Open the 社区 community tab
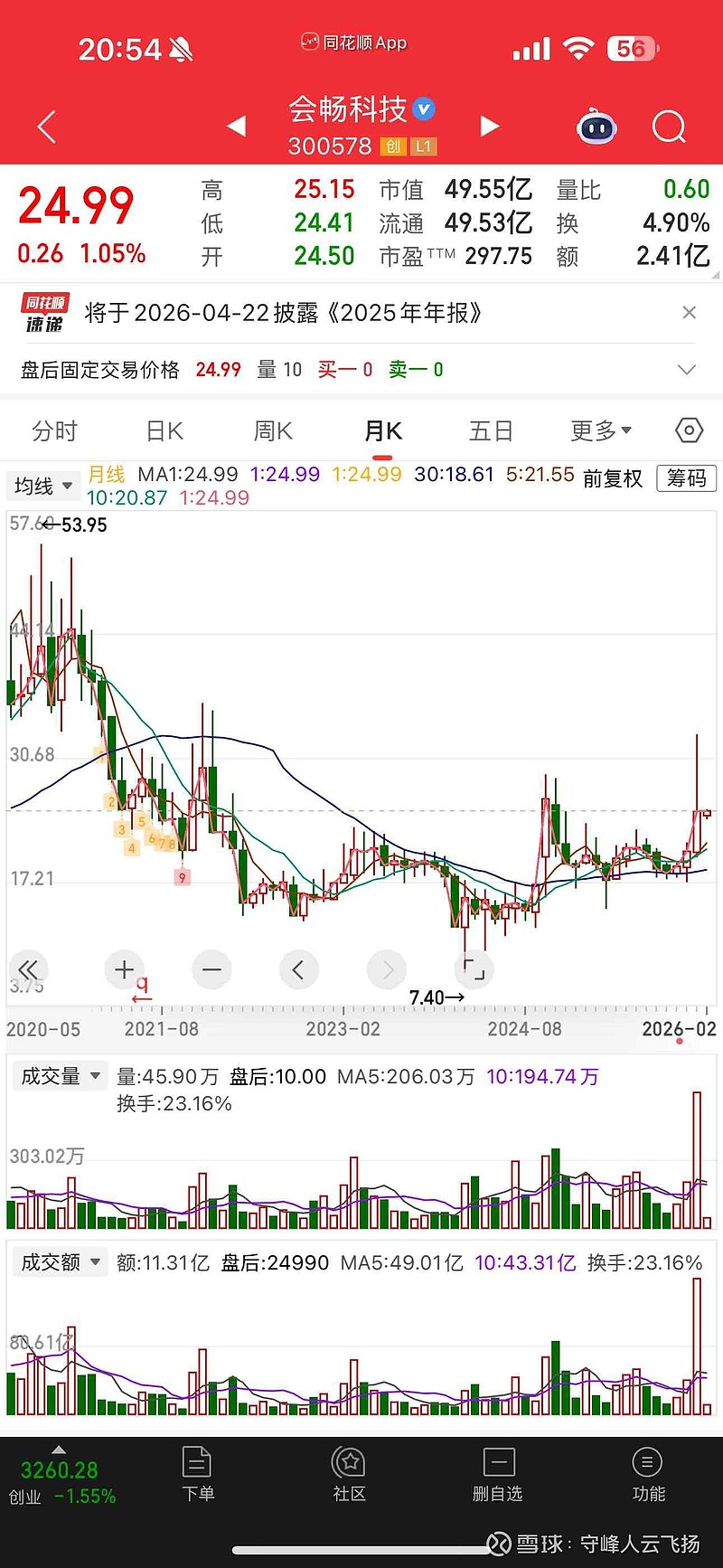Screen dimensions: 723x1568 [349, 1474]
